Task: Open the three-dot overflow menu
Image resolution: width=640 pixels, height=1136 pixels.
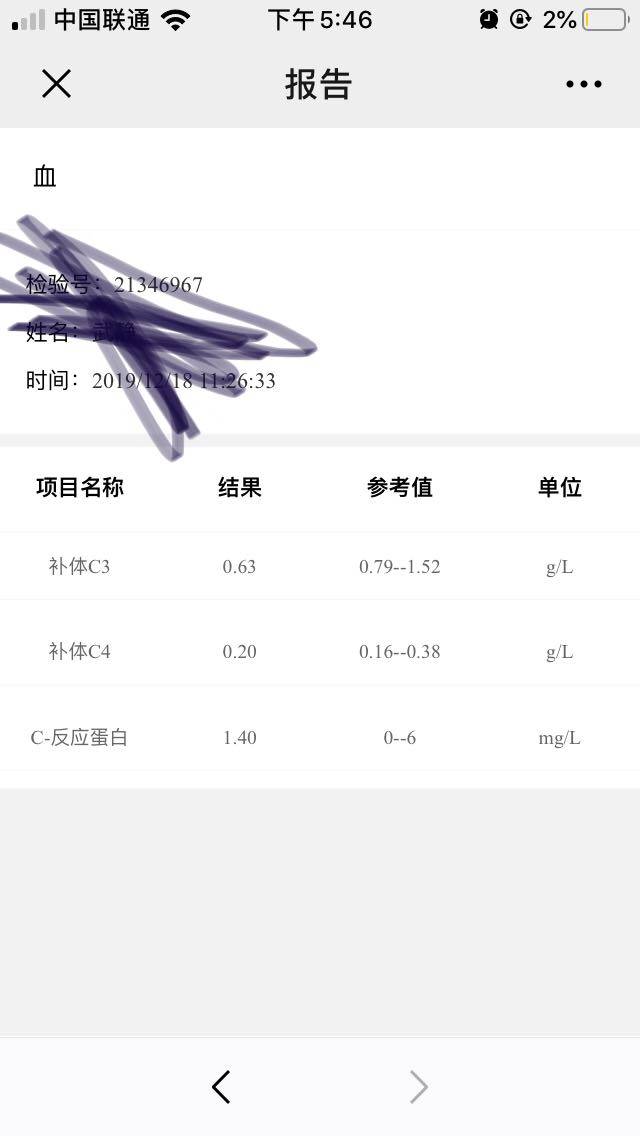Action: click(583, 84)
